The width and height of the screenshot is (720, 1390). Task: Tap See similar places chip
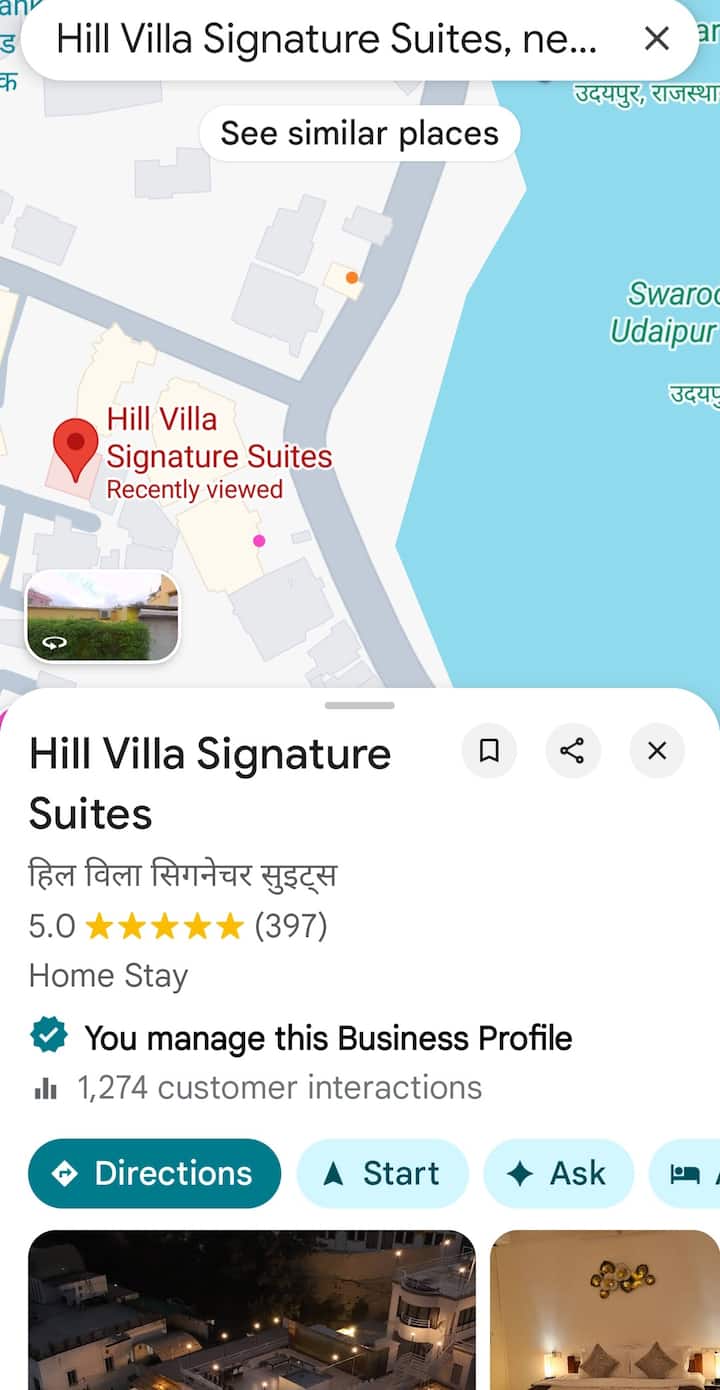tap(359, 133)
